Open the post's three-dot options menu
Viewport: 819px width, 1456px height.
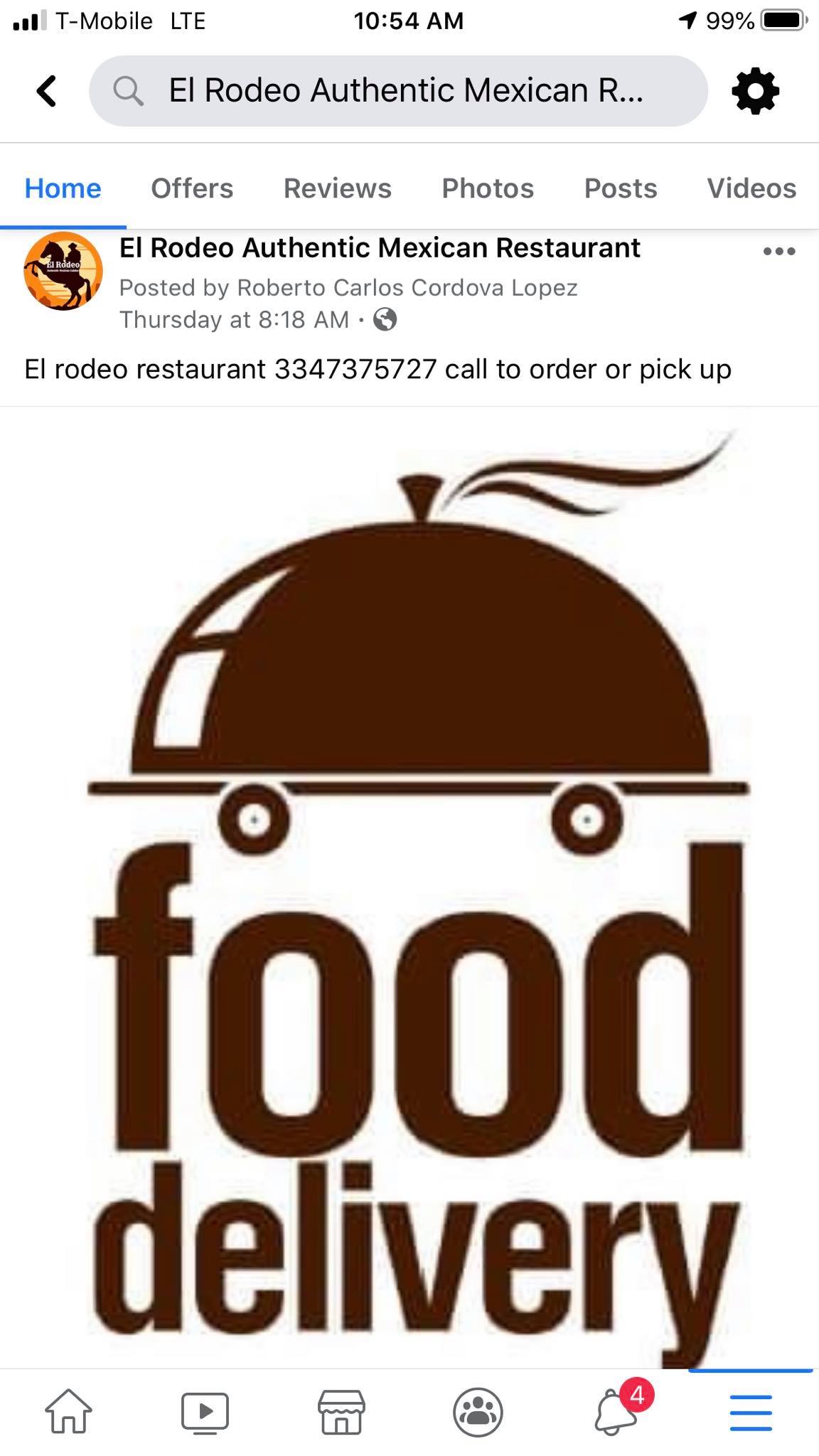[779, 251]
